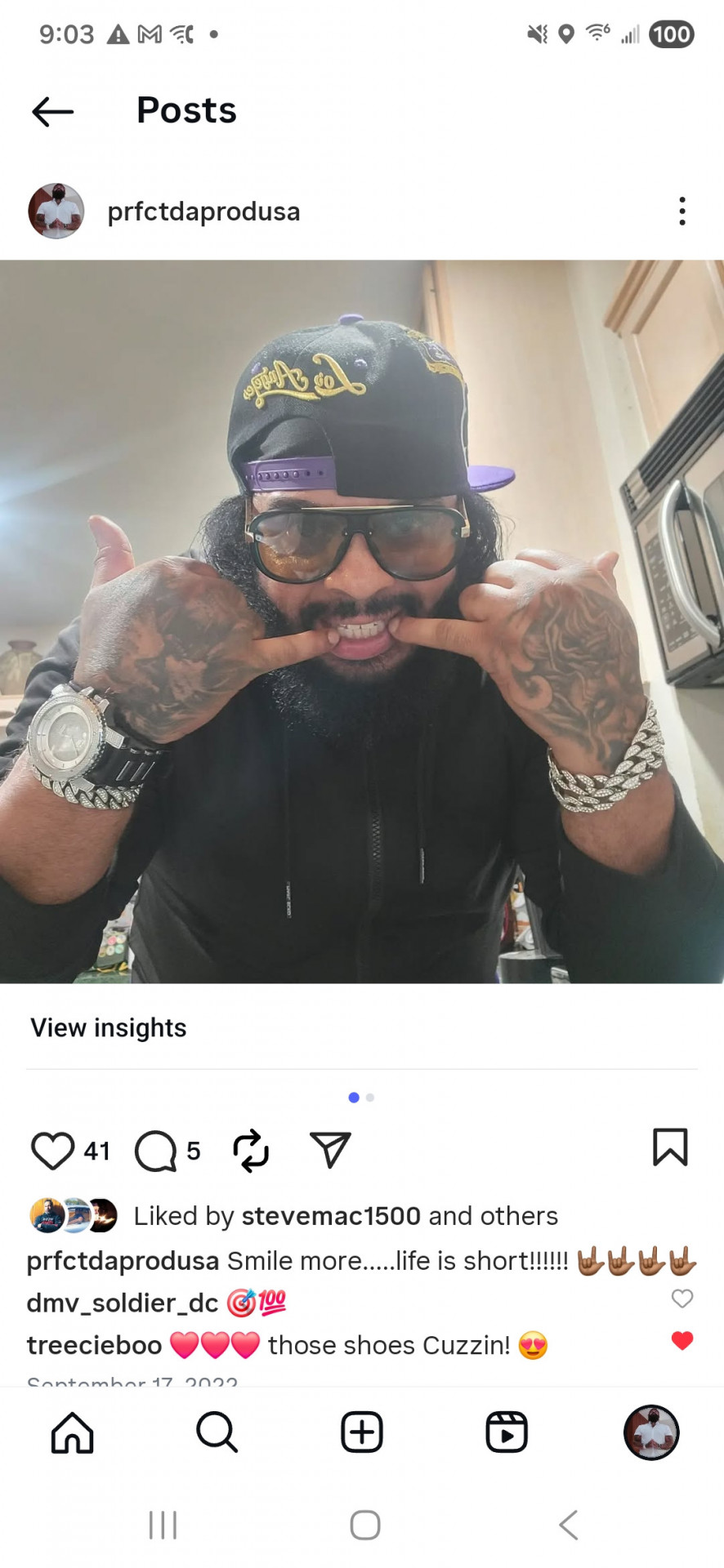Open the comments on this post
724x1568 pixels.
click(156, 1151)
